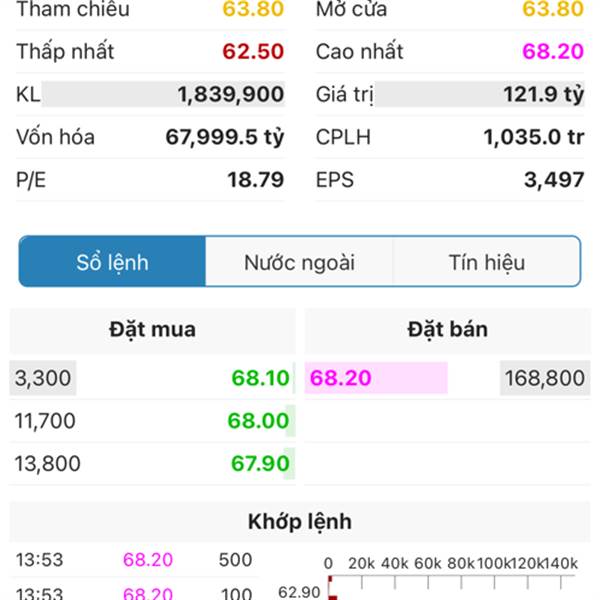This screenshot has width=600, height=600.
Task: Select the Nước ngoài tab
Action: click(x=299, y=263)
